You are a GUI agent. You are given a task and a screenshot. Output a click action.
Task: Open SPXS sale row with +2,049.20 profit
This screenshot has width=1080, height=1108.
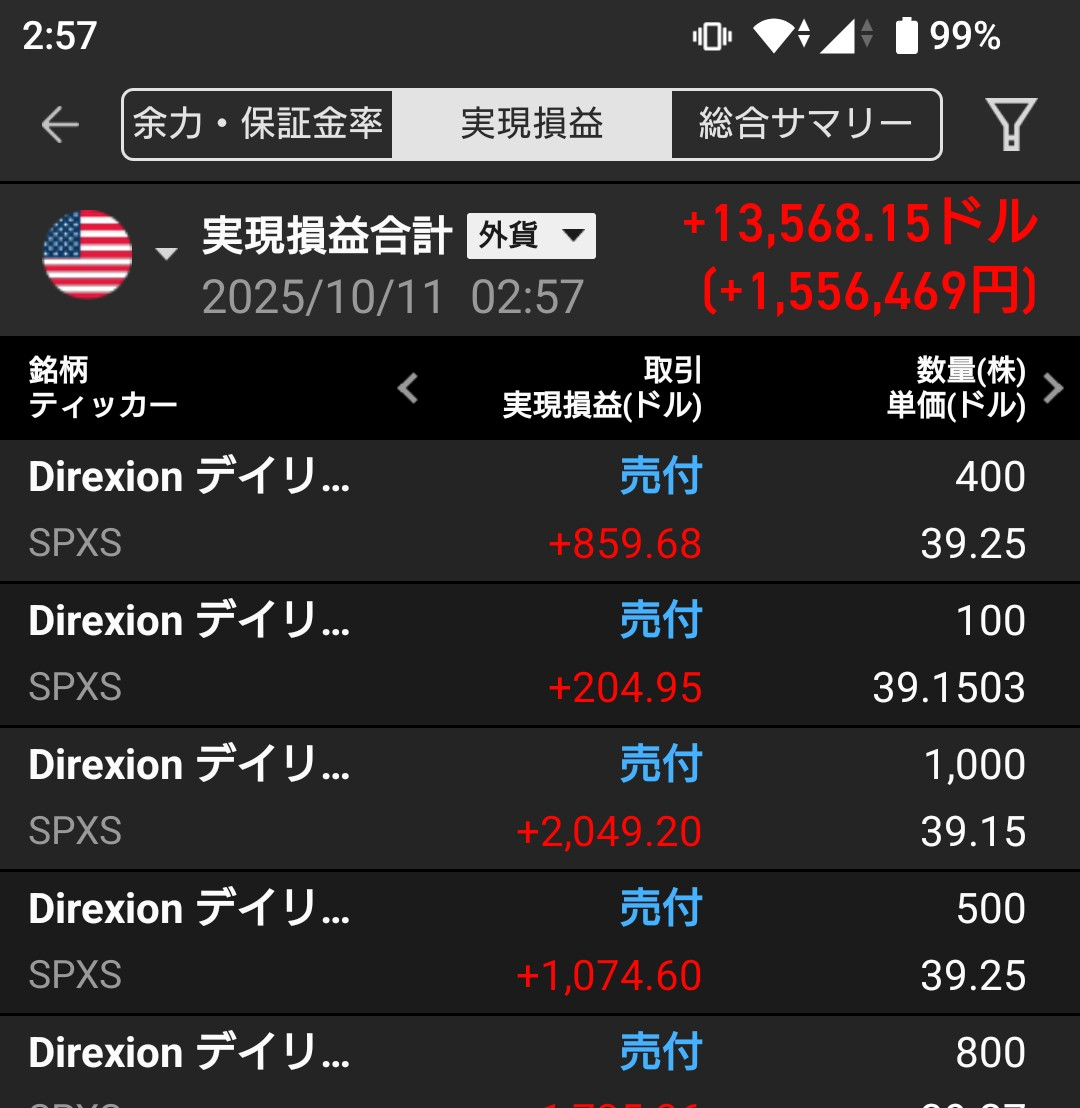pyautogui.click(x=540, y=799)
